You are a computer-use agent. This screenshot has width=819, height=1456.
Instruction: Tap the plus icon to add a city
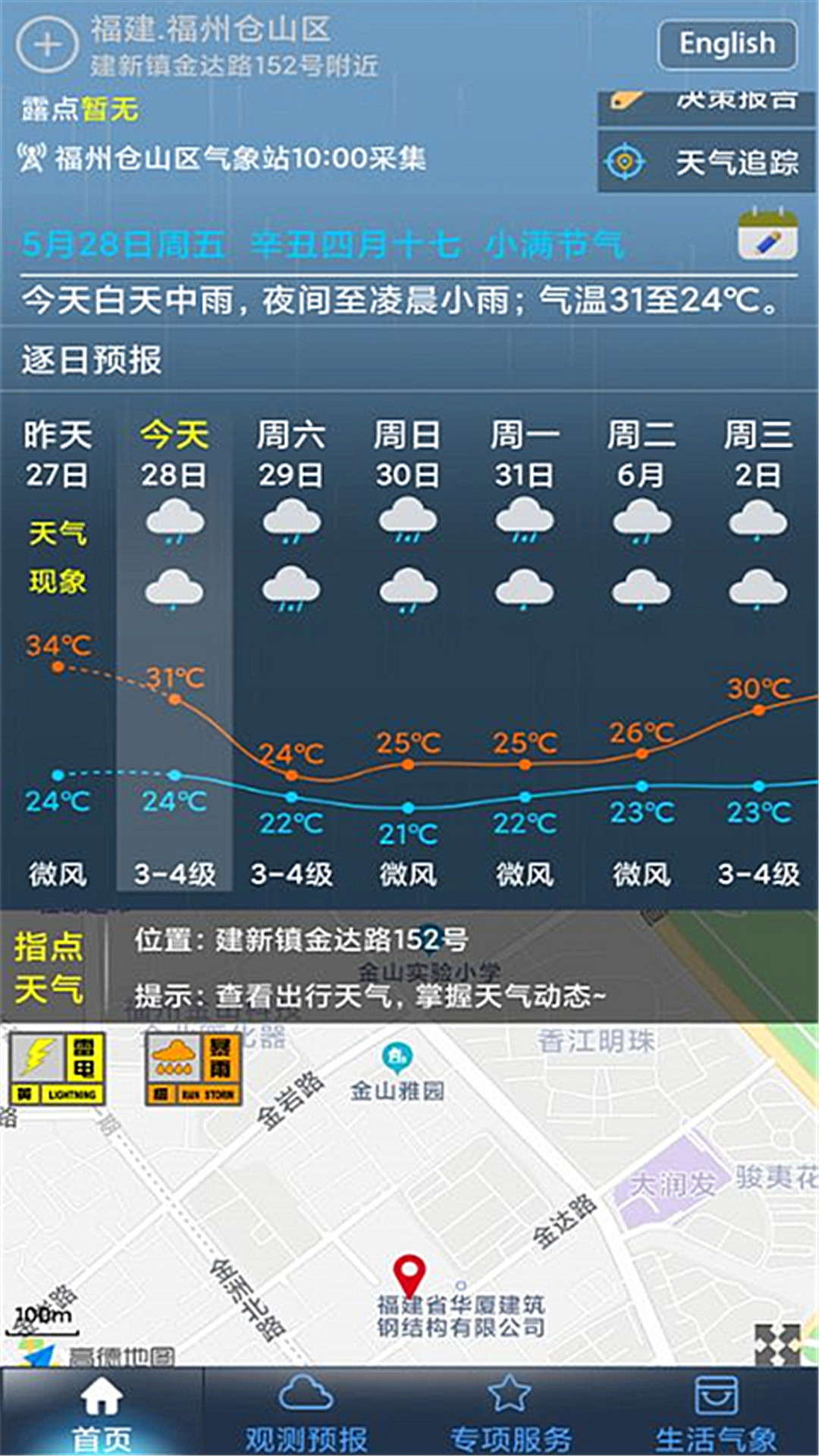[47, 44]
